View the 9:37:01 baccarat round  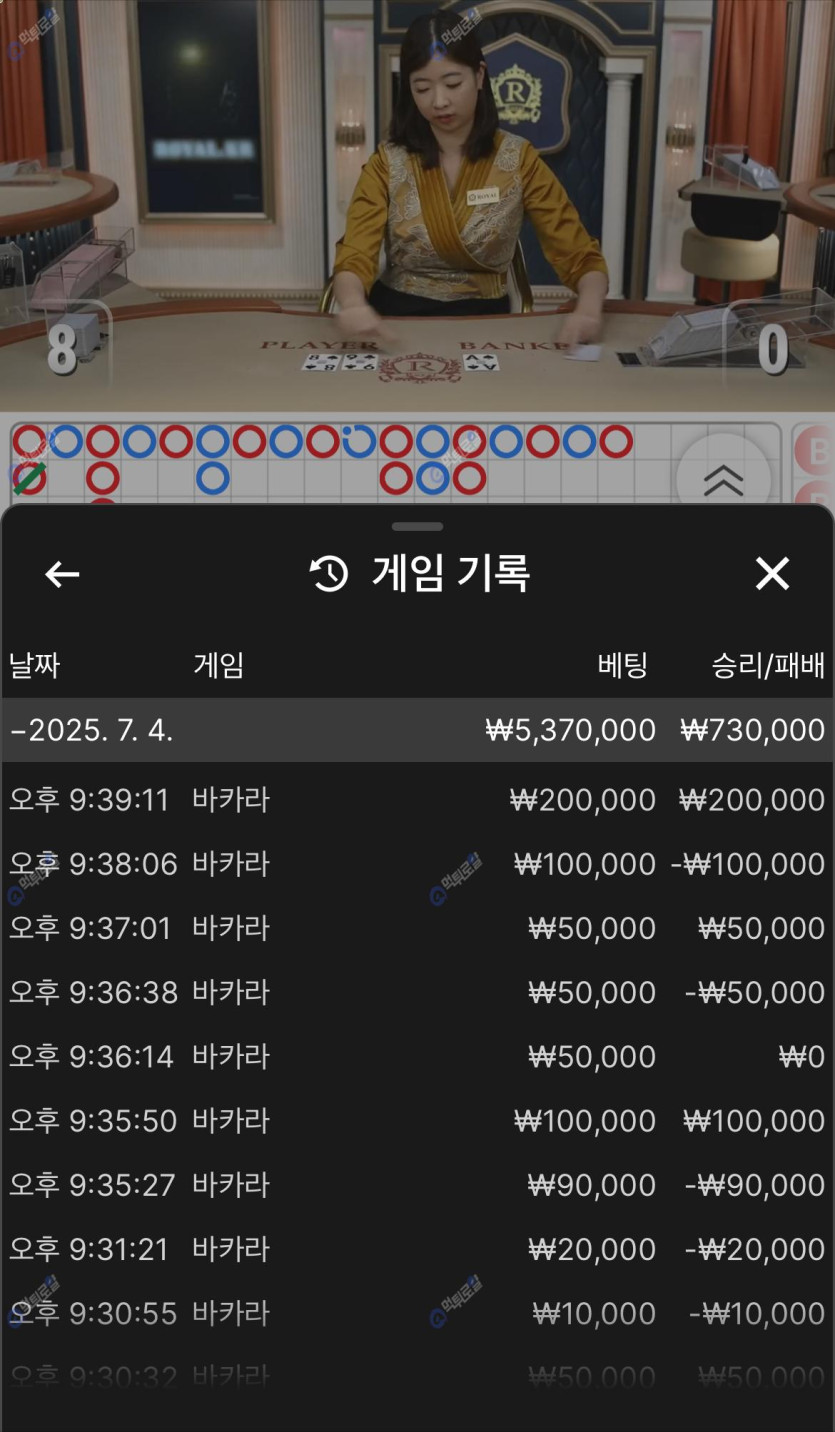(x=417, y=928)
